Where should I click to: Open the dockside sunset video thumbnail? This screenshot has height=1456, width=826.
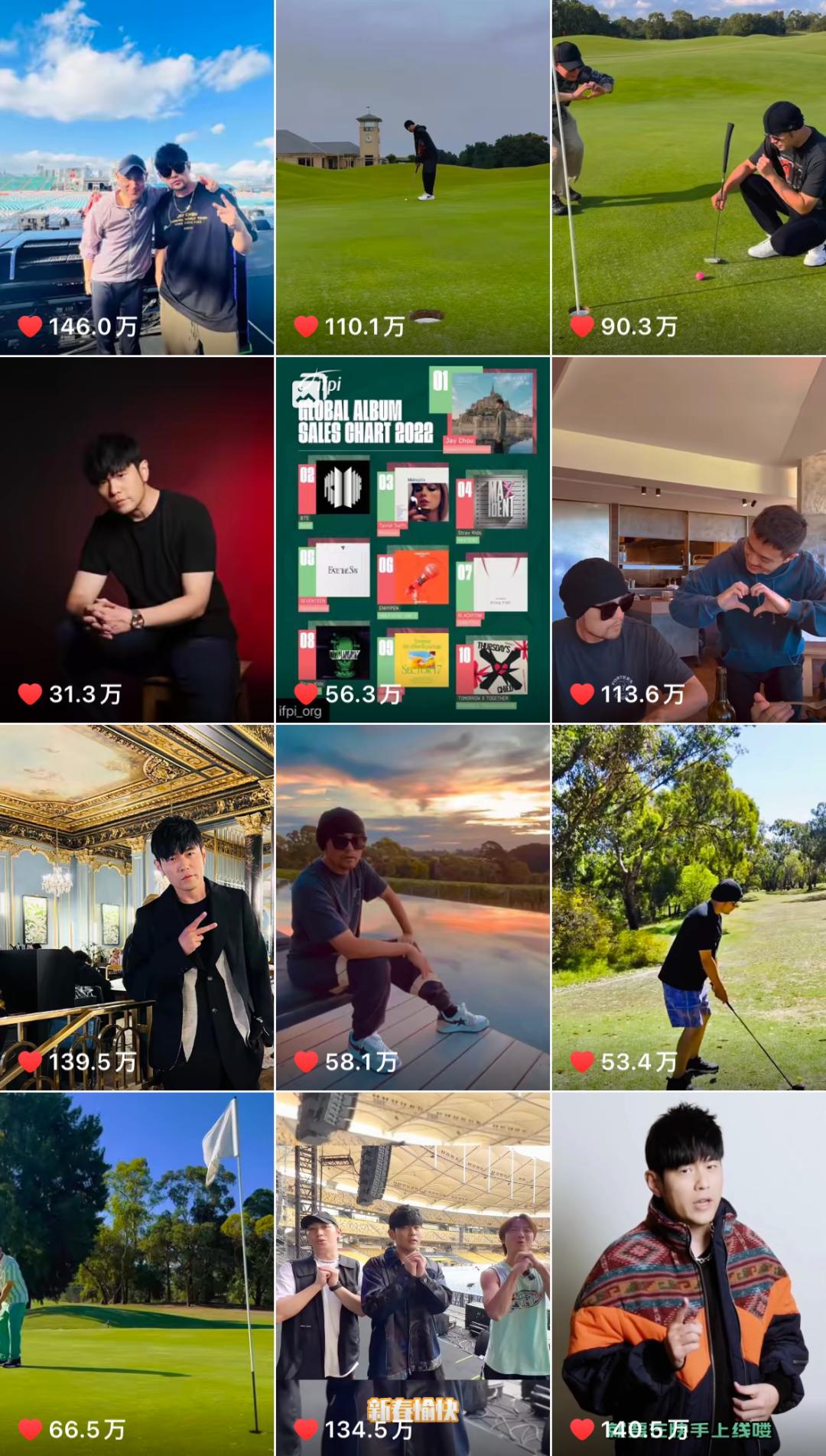coord(413,902)
